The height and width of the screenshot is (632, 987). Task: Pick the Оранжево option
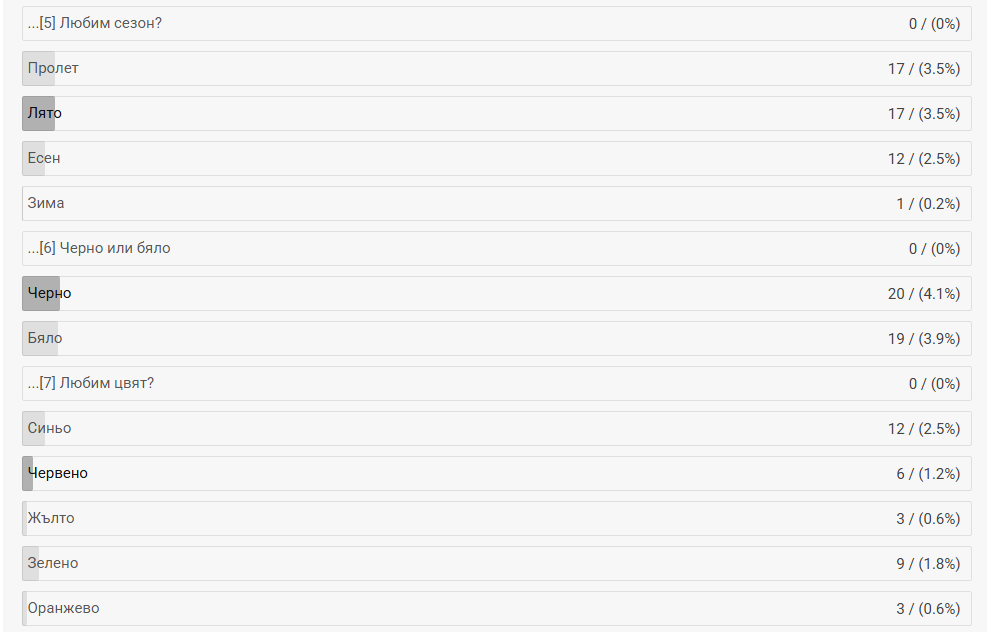coord(497,609)
